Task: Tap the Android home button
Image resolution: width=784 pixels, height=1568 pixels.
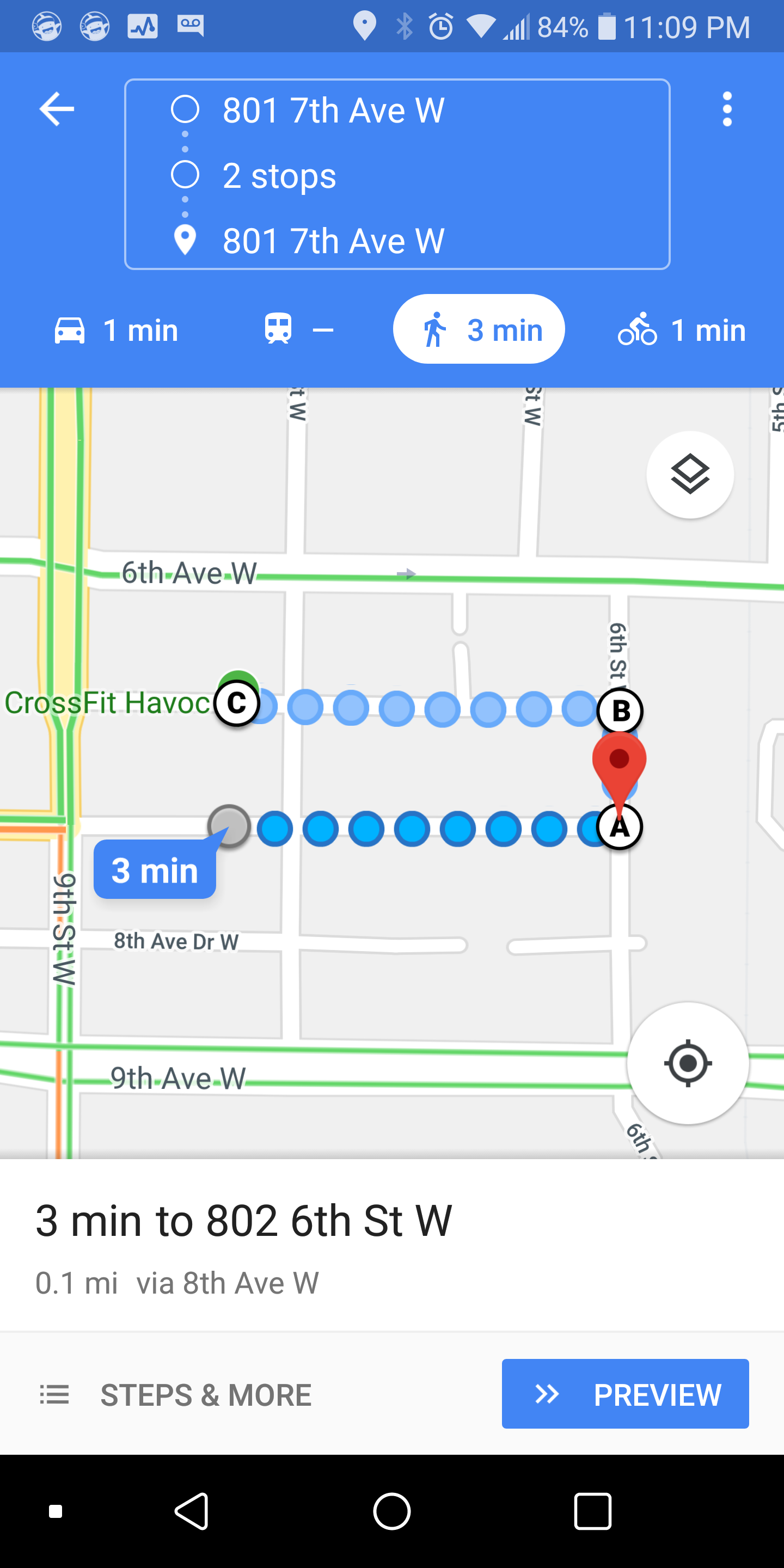Action: click(391, 1511)
